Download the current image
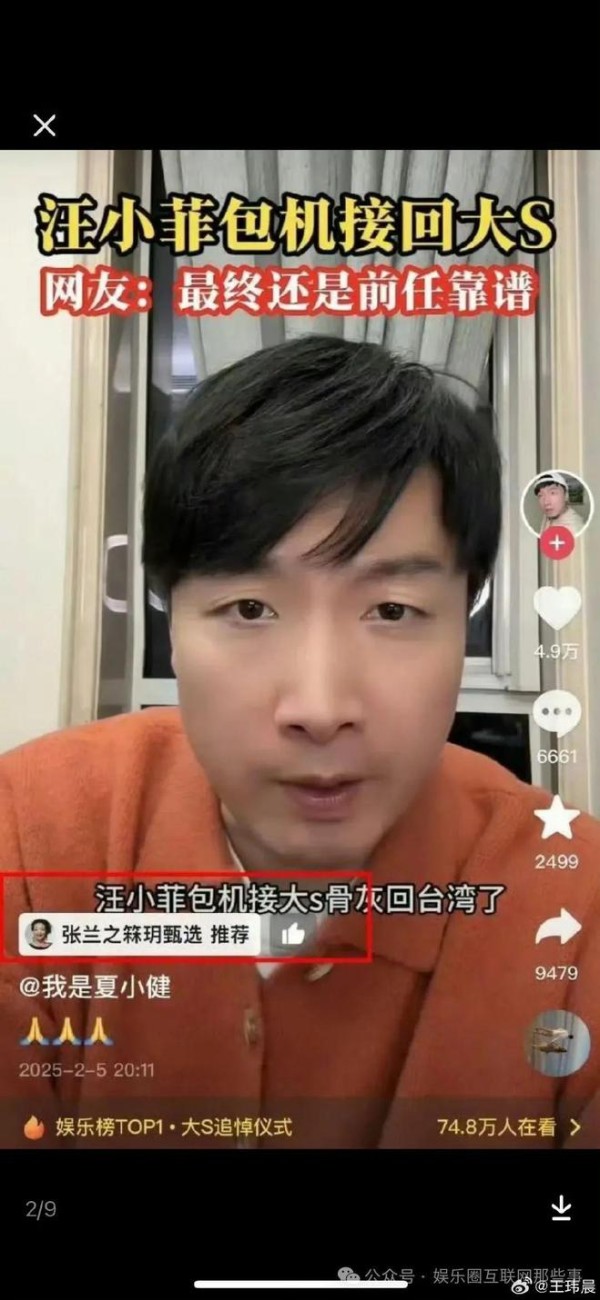Image resolution: width=600 pixels, height=1300 pixels. 561,1208
